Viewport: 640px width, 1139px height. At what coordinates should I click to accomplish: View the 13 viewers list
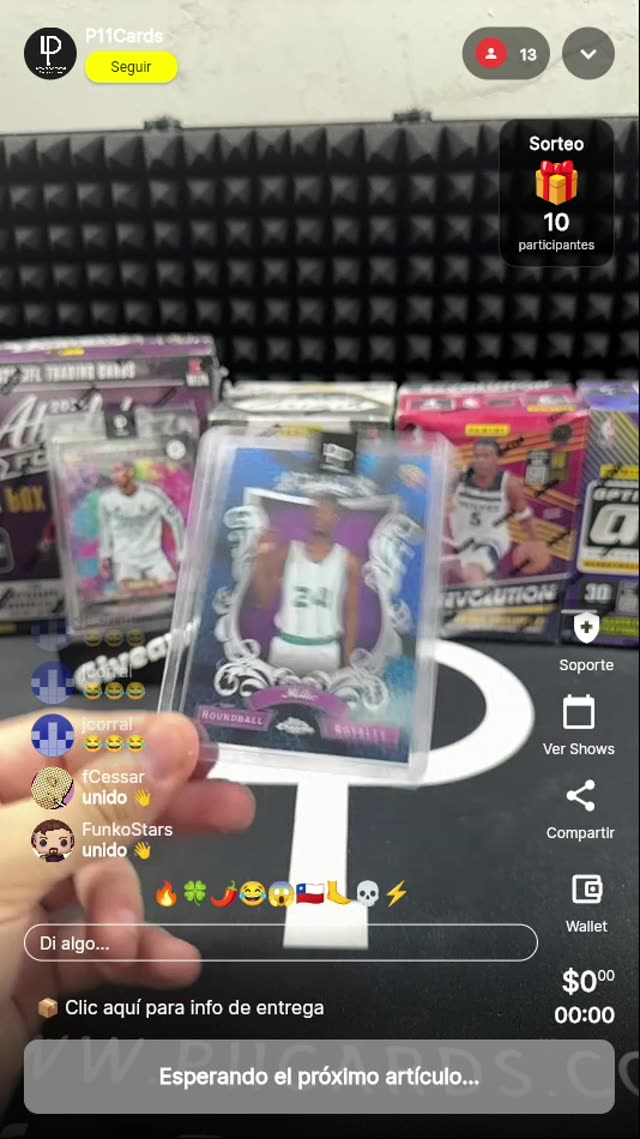click(x=506, y=54)
